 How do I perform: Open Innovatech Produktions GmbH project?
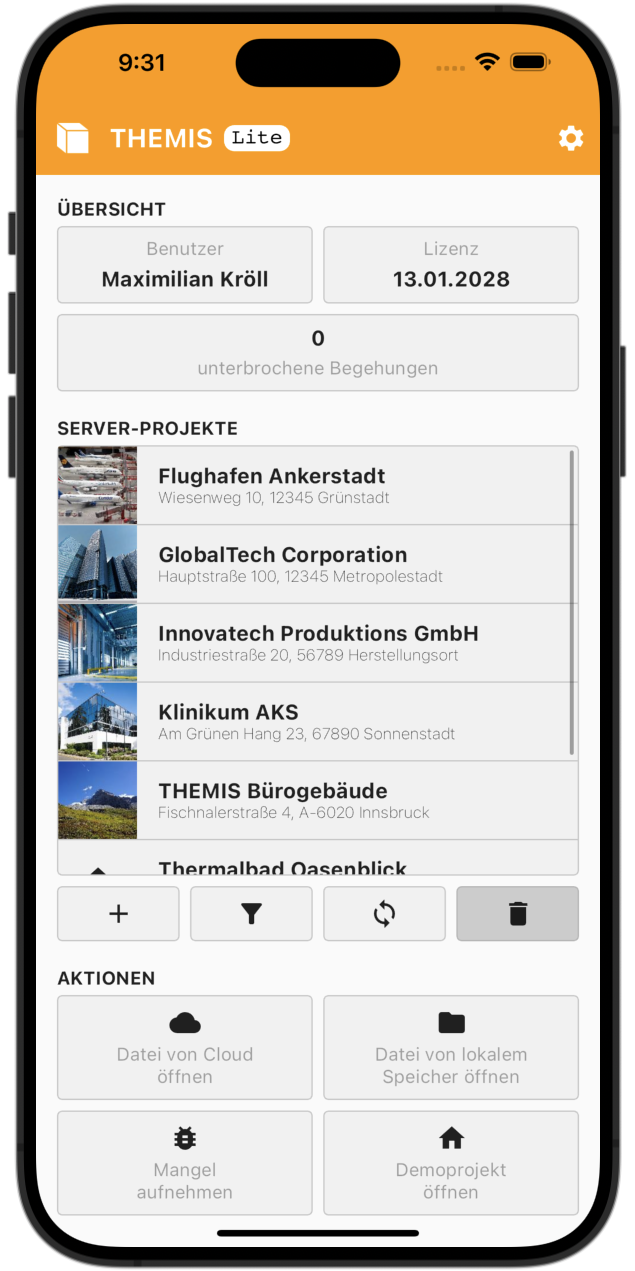pyautogui.click(x=317, y=643)
